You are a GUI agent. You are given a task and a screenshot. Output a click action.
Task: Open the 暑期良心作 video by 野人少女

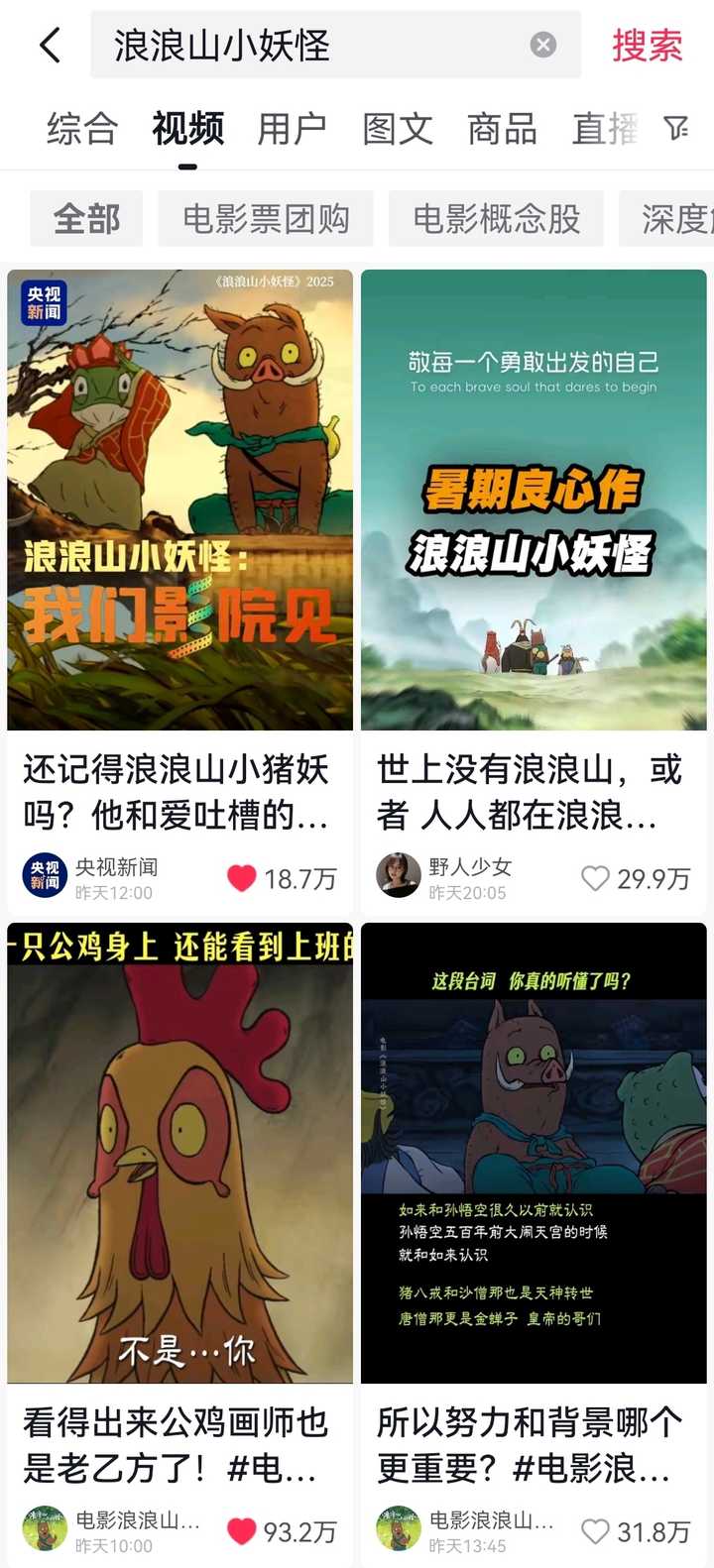534,500
